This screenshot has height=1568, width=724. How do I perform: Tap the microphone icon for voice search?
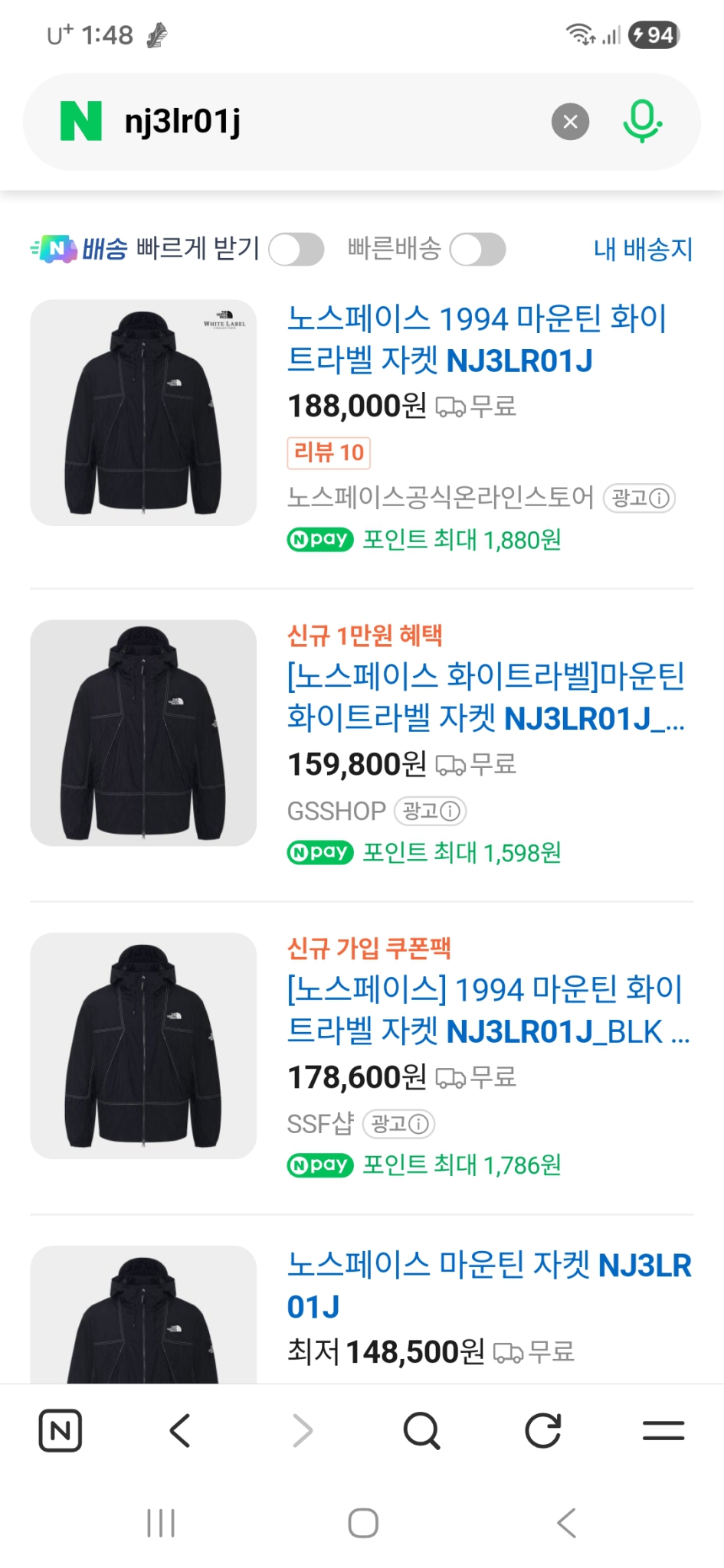640,120
